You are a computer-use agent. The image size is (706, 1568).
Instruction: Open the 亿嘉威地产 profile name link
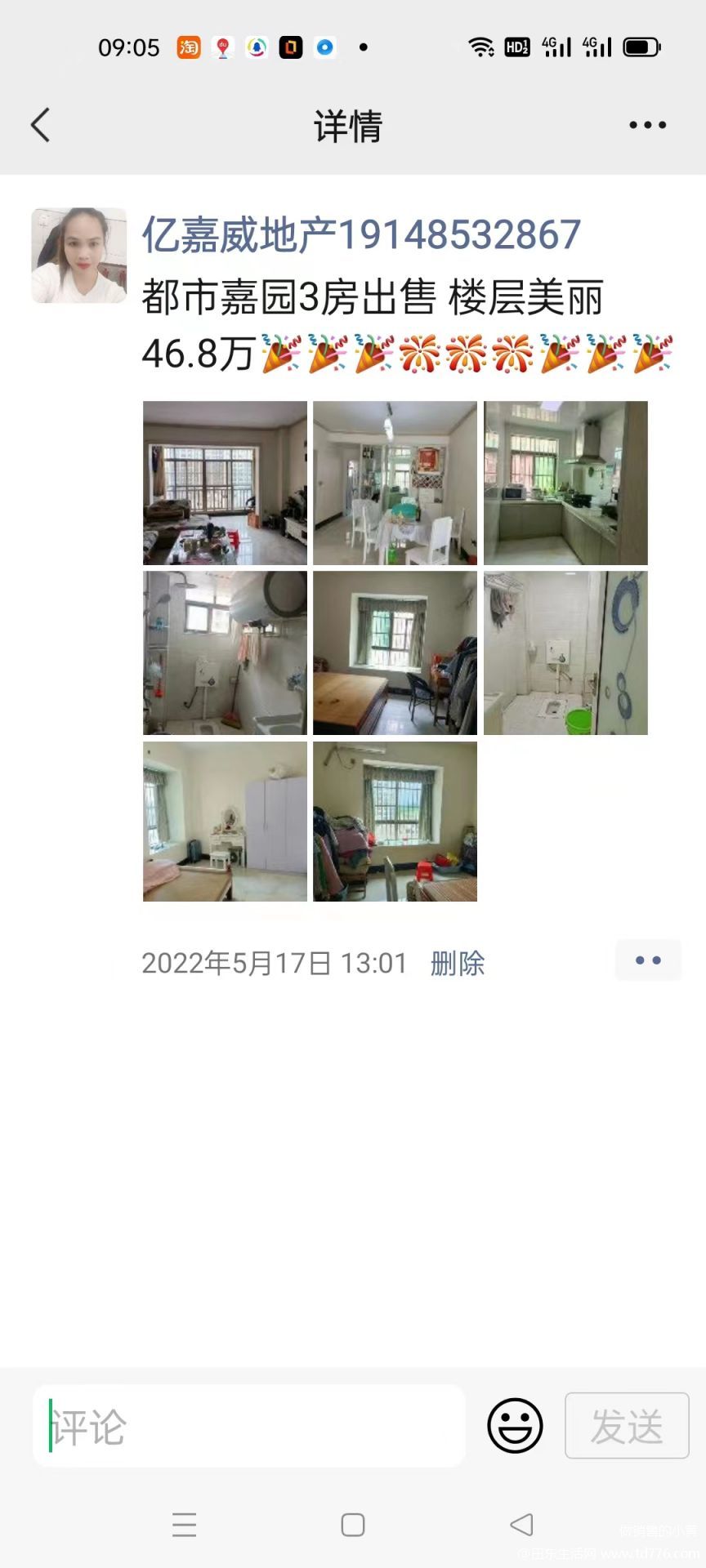pyautogui.click(x=361, y=235)
